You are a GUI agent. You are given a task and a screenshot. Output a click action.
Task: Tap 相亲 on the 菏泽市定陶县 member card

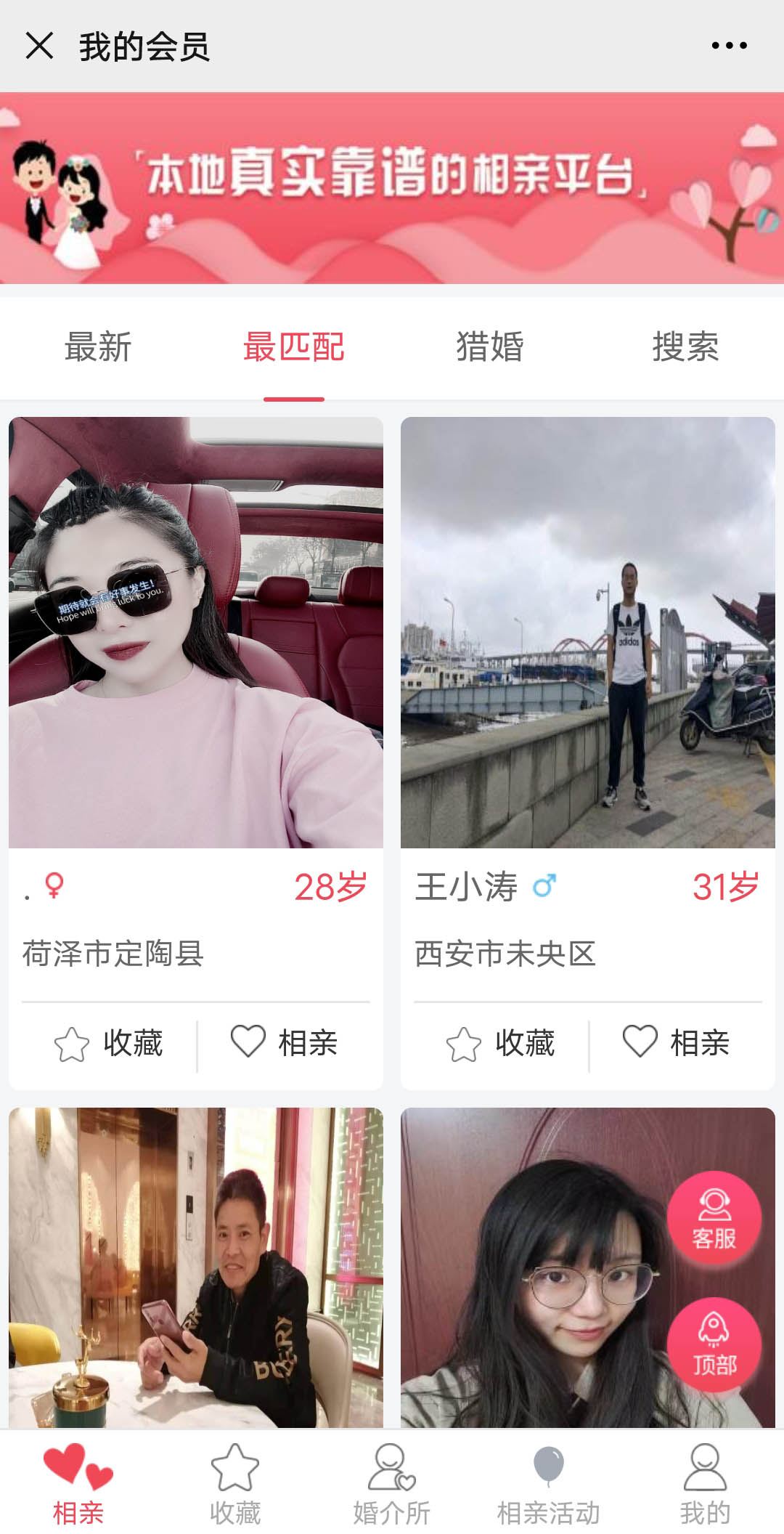point(285,1044)
